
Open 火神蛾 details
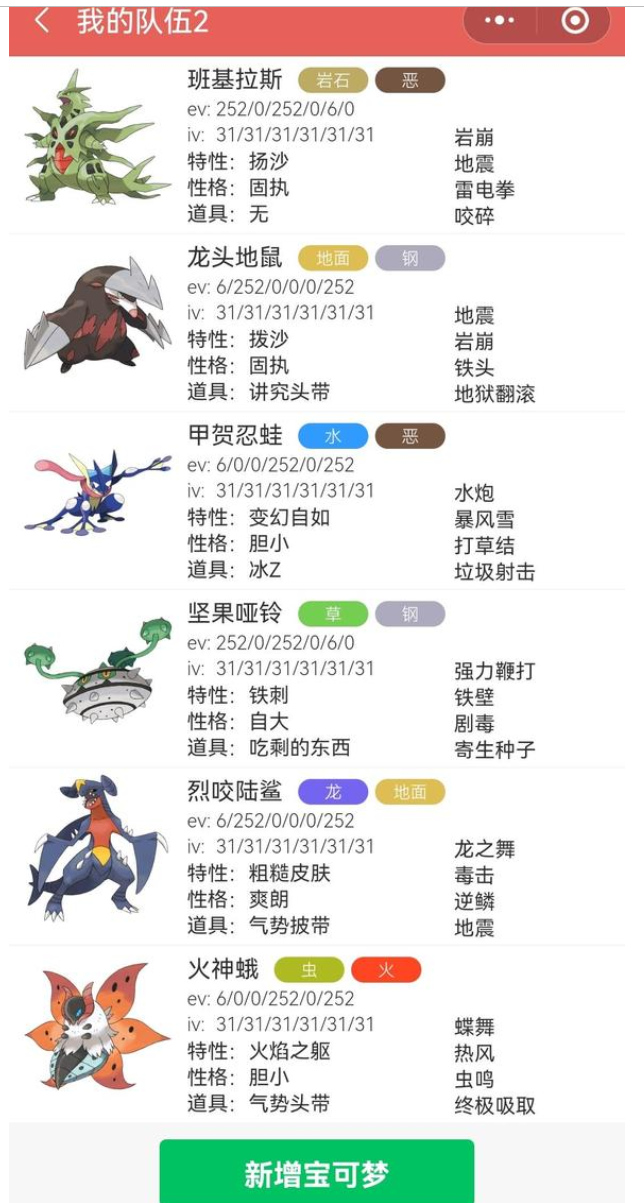(223, 970)
